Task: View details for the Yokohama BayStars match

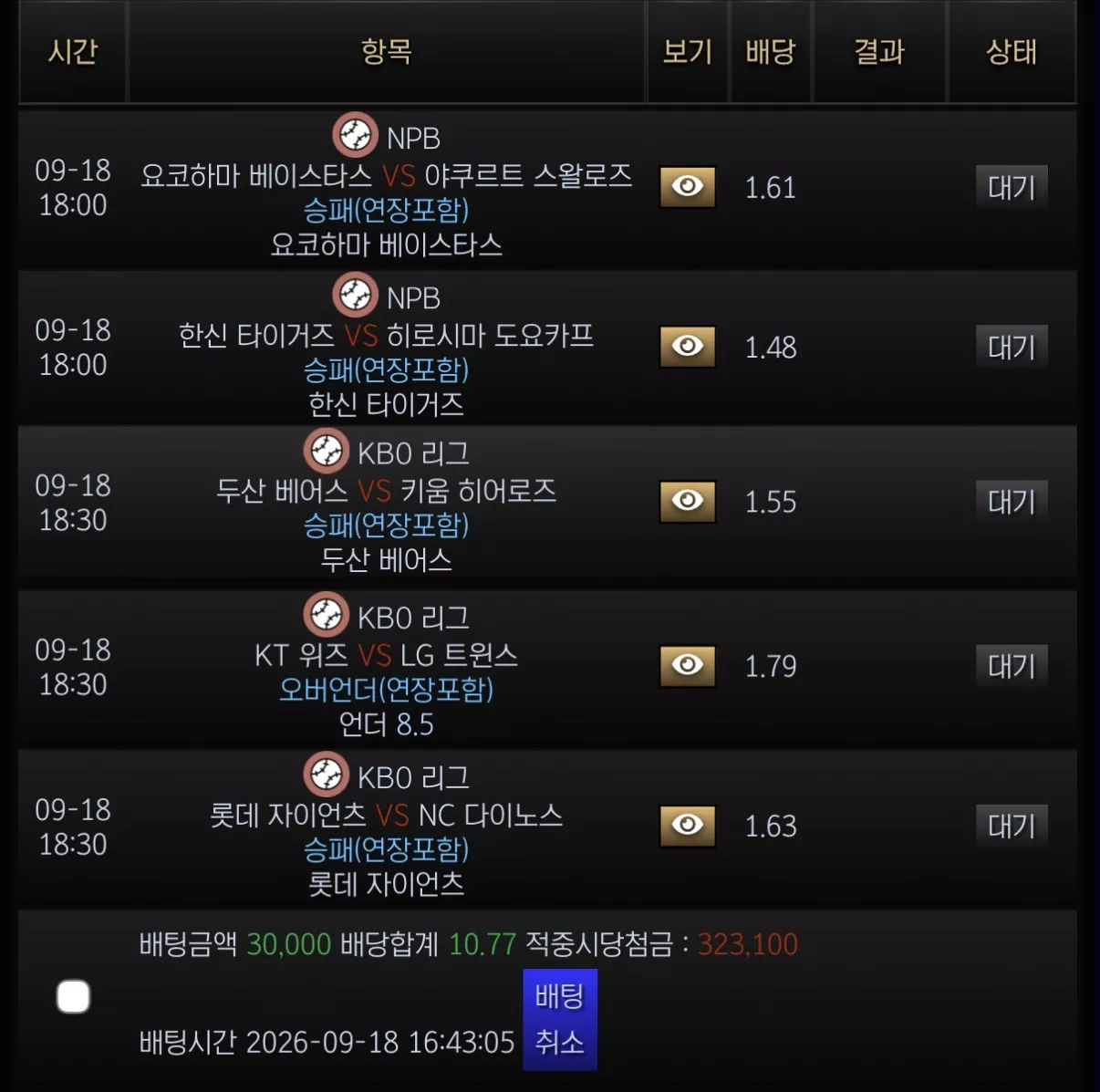Action: (x=688, y=186)
